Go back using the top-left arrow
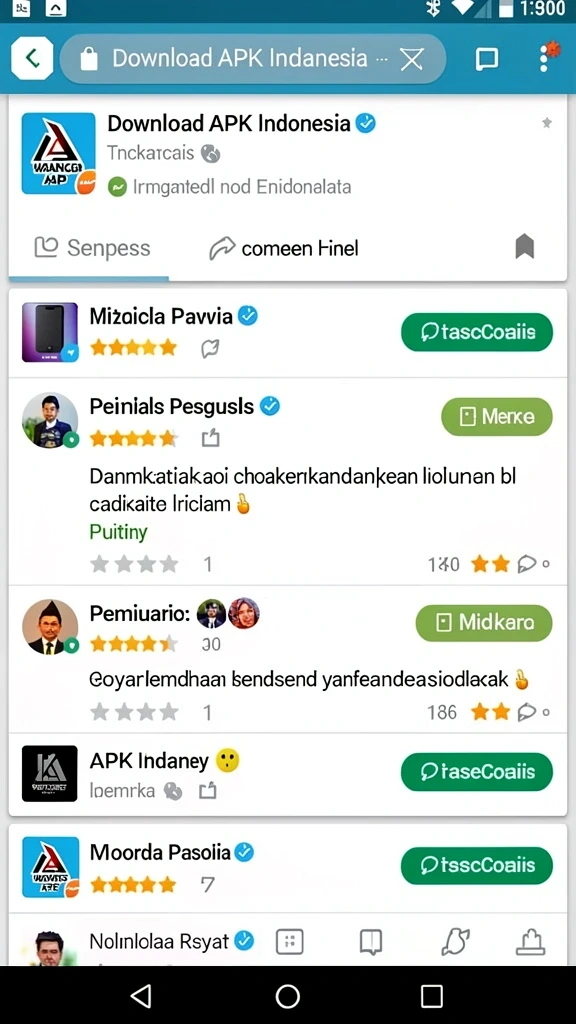This screenshot has width=576, height=1024. click(32, 59)
